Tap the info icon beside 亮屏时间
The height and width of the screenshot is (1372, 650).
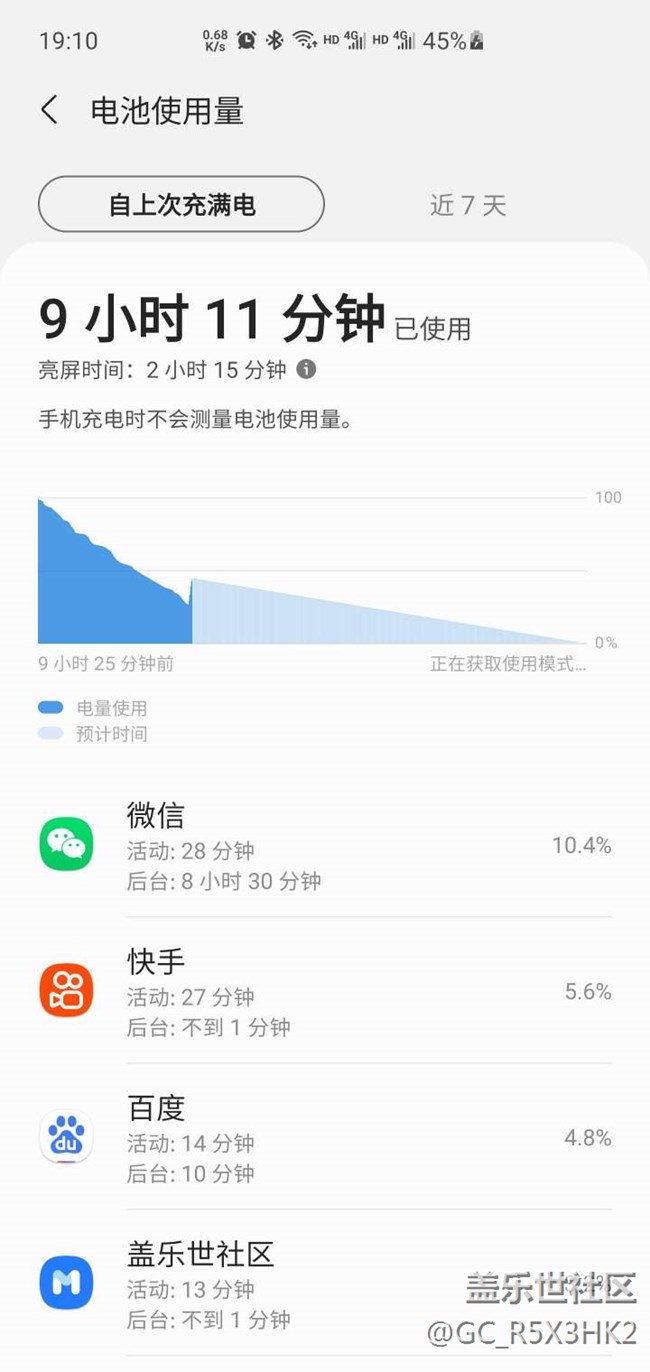(307, 369)
